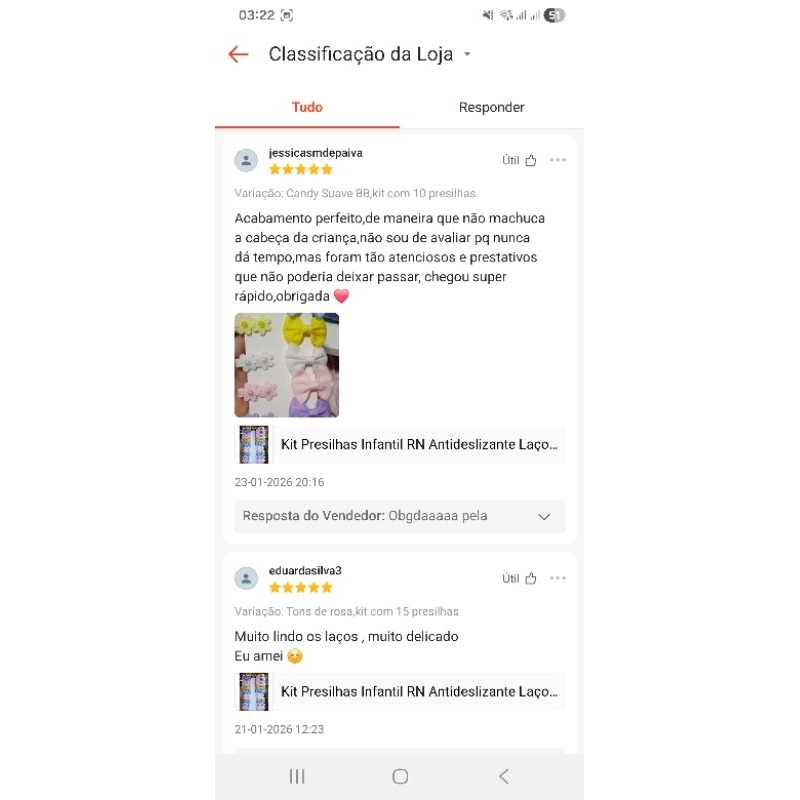
Task: Open the recent apps view
Action: (x=297, y=777)
